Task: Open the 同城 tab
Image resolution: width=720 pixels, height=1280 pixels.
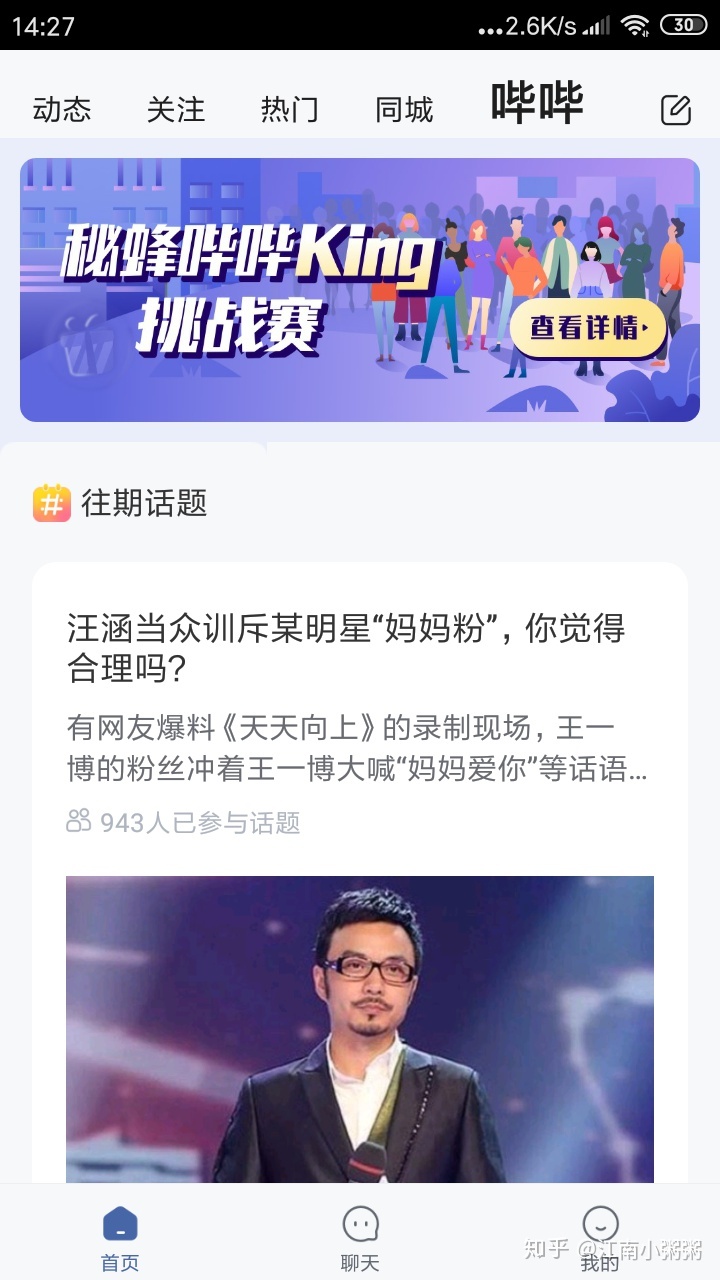Action: point(404,110)
